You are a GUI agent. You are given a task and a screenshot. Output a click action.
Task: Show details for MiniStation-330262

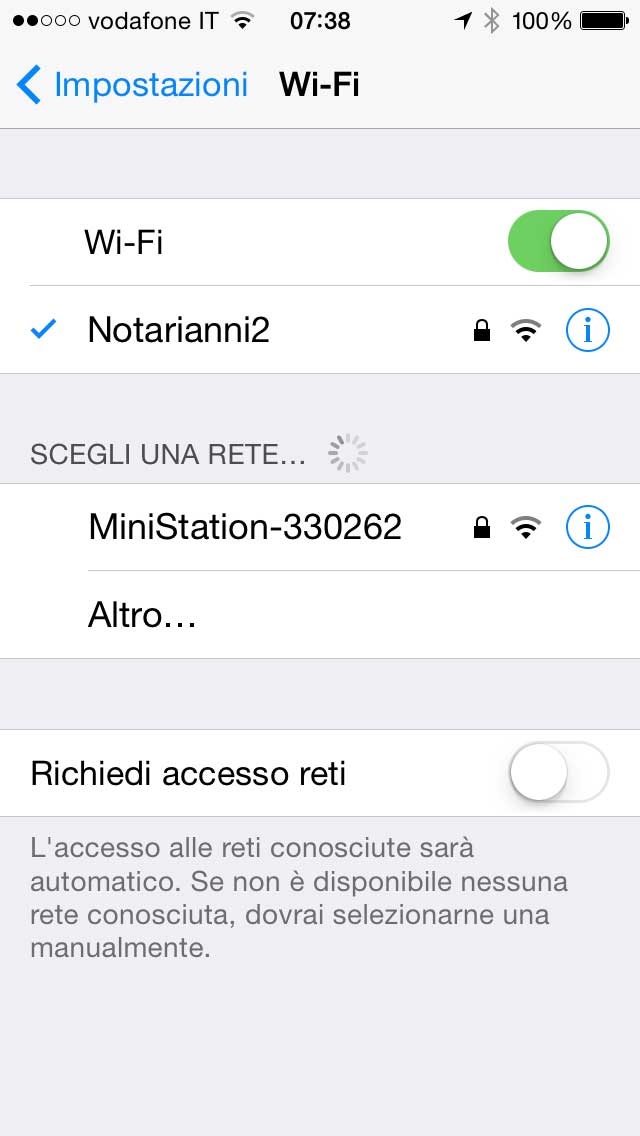point(587,526)
